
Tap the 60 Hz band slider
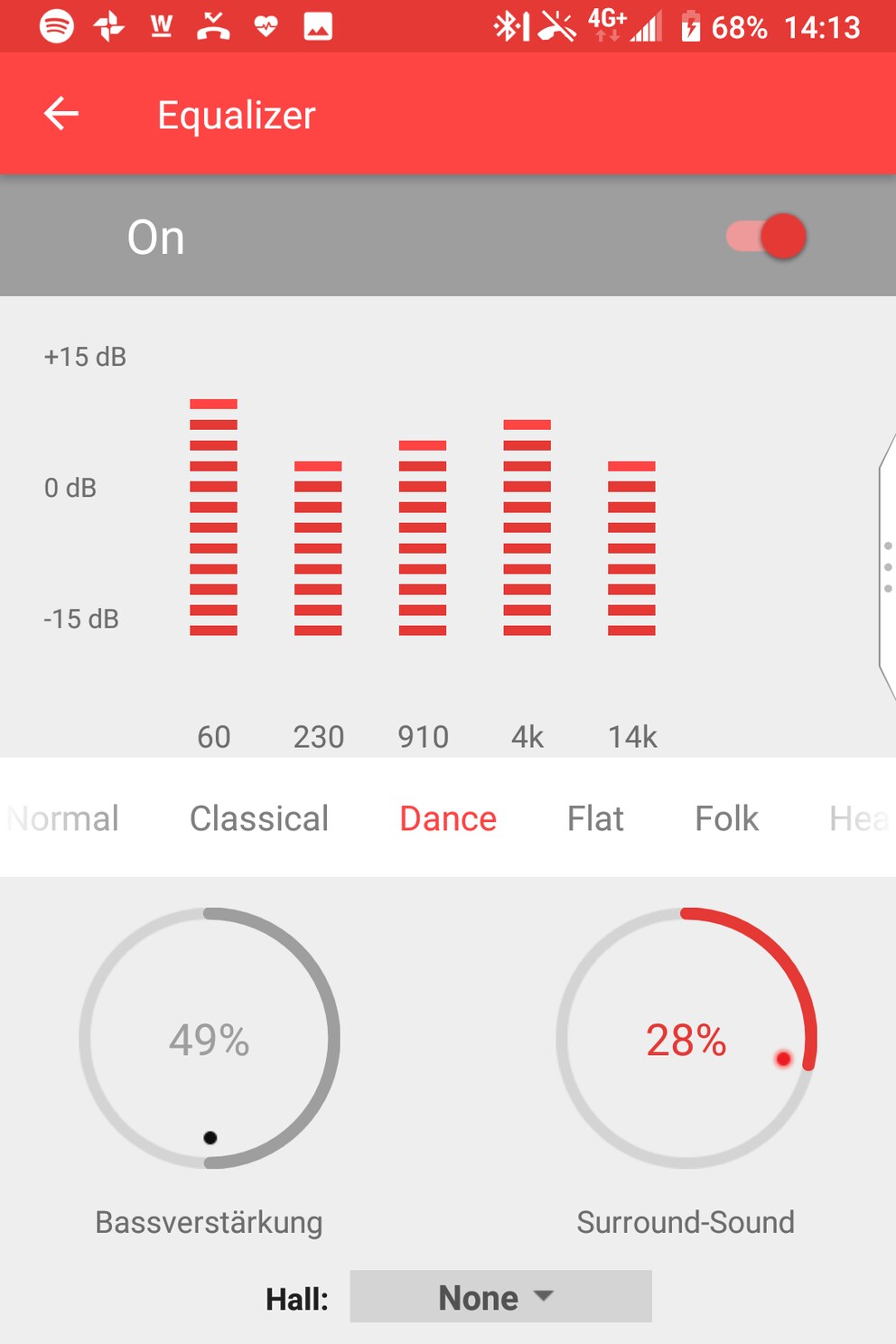[213, 517]
